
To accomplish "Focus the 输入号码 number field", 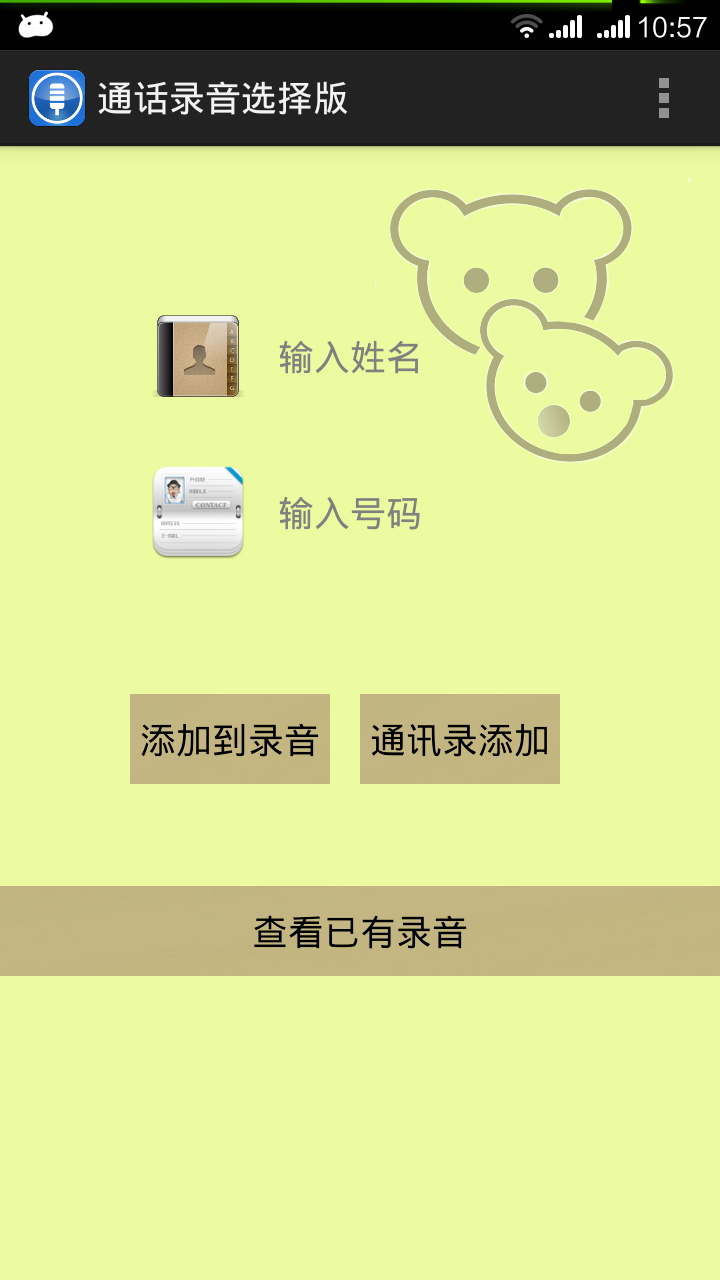I will (350, 513).
